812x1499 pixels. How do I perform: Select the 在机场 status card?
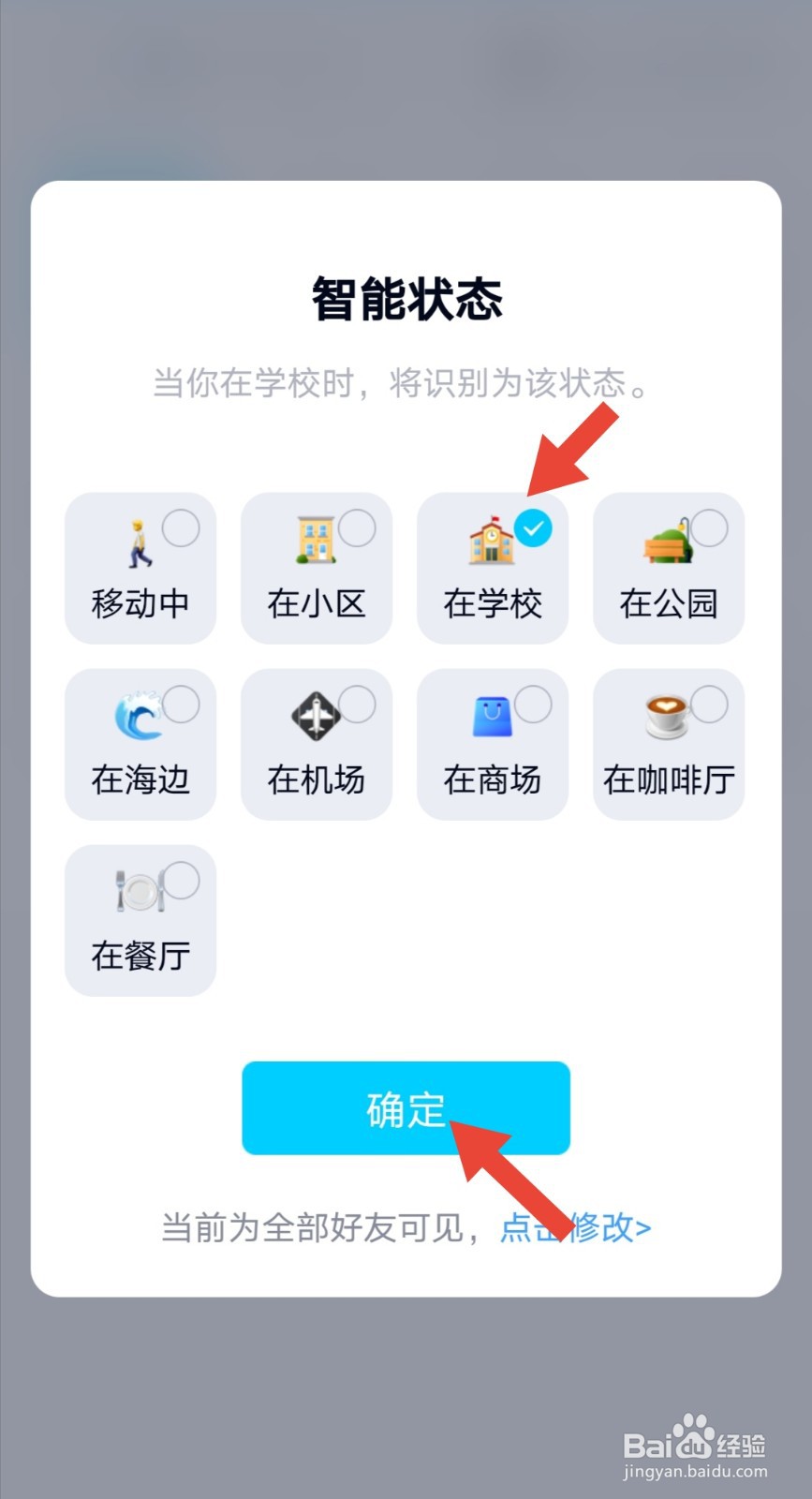click(x=316, y=744)
